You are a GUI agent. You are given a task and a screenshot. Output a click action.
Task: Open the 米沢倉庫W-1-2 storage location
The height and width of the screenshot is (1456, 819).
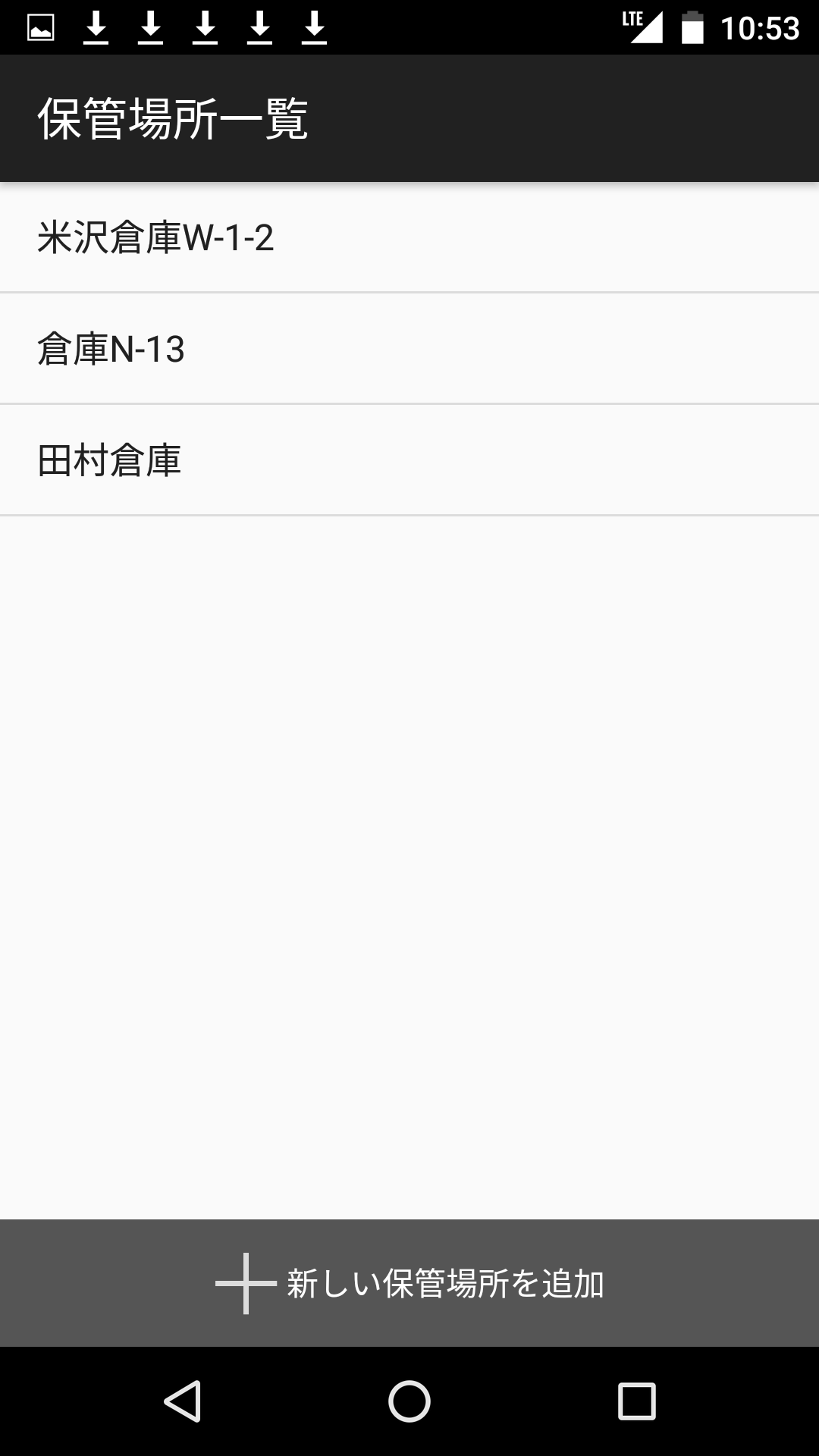pyautogui.click(x=409, y=237)
